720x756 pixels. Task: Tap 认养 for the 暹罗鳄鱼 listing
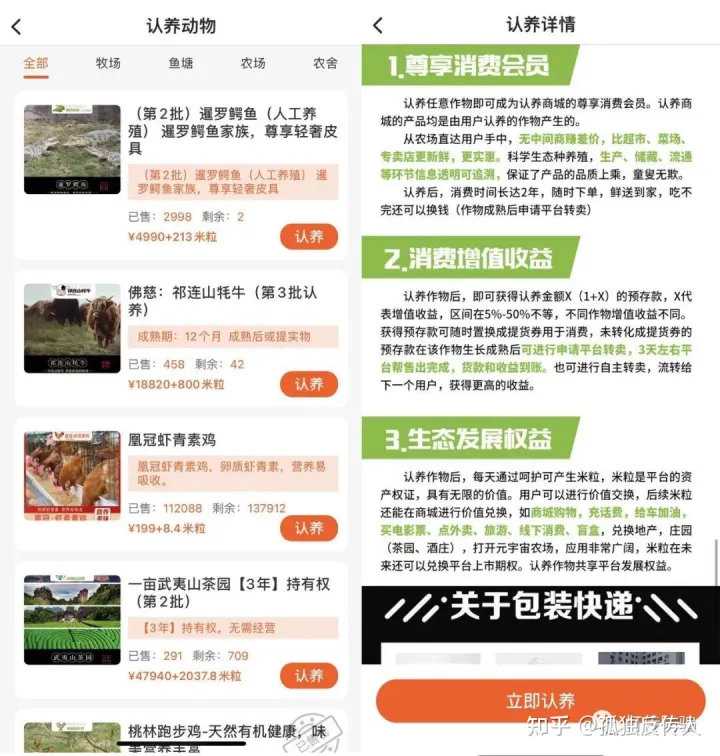tap(309, 237)
